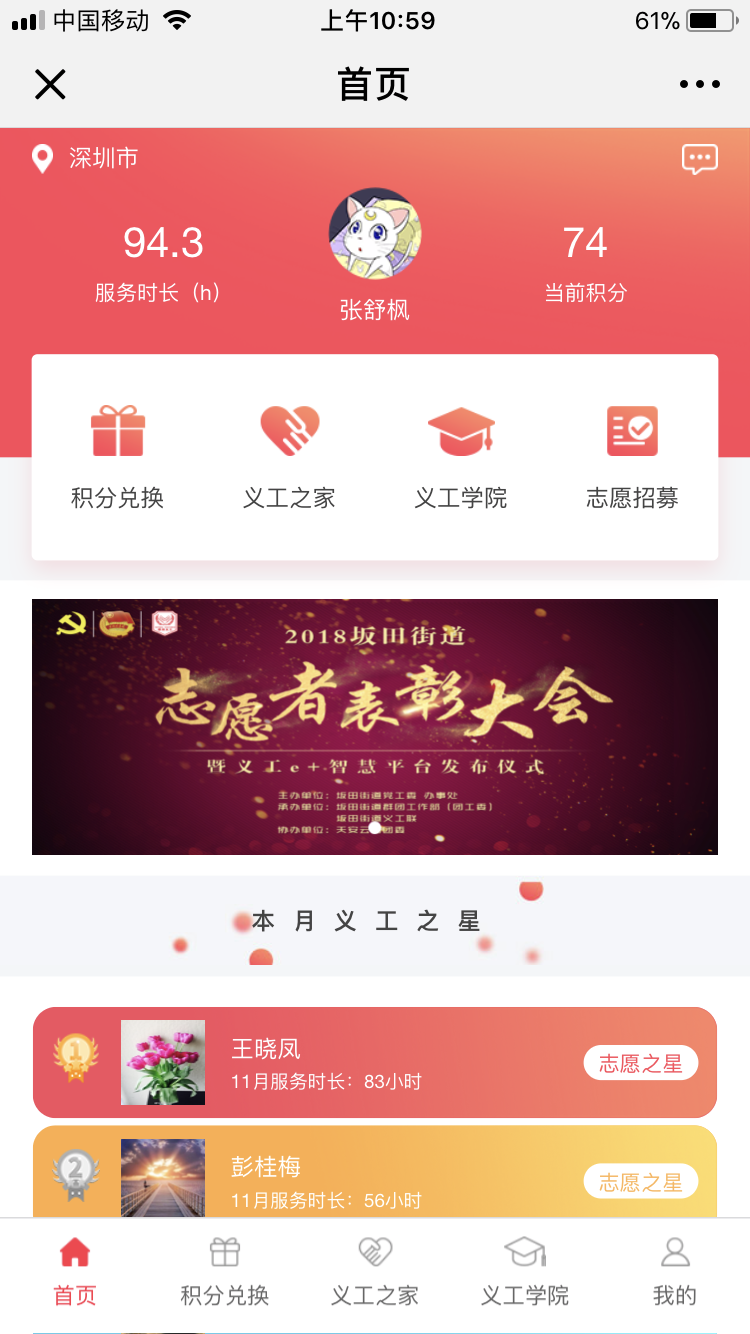The width and height of the screenshot is (750, 1334).
Task: Close the mini program page
Action: point(50,85)
